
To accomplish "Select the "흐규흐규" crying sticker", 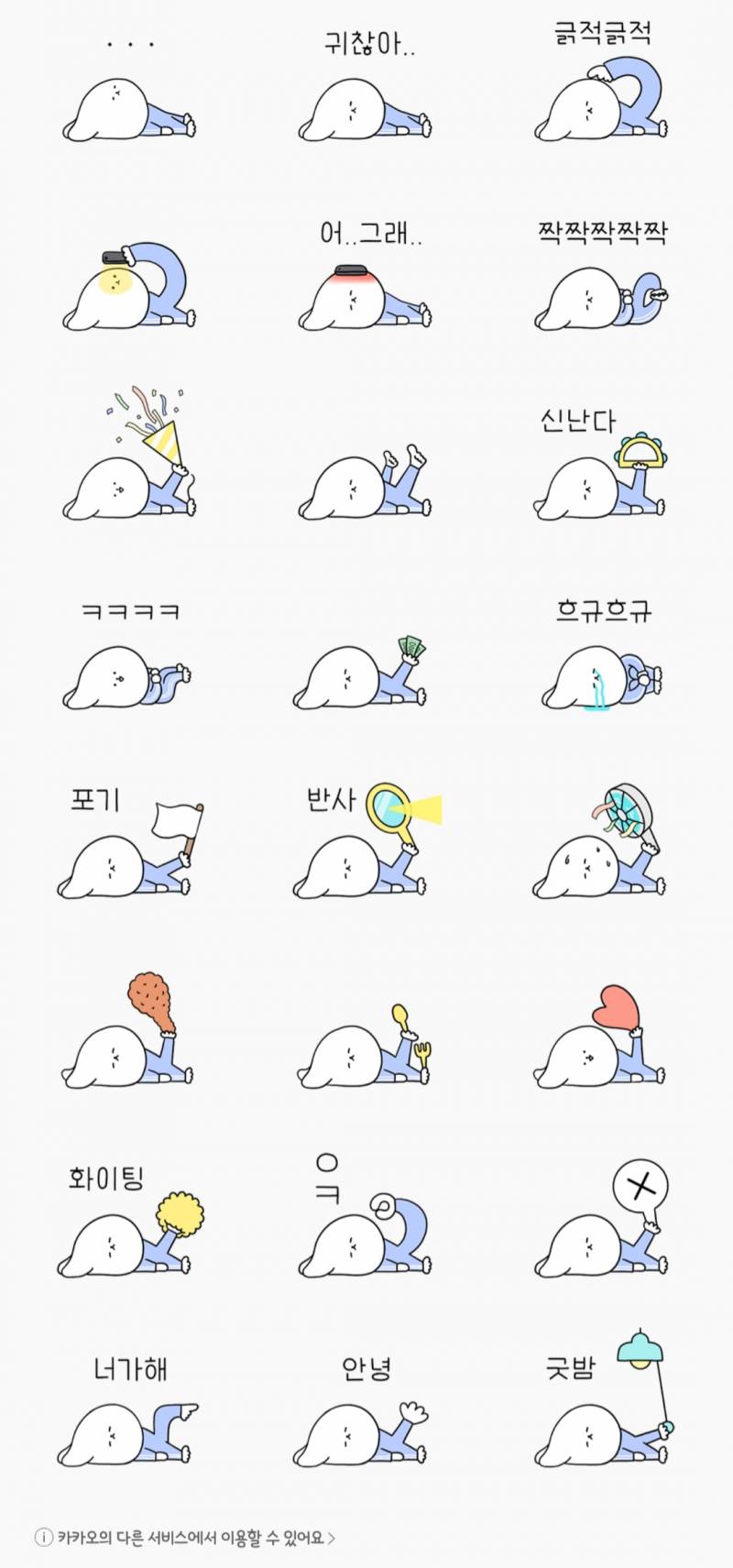I will pyautogui.click(x=600, y=678).
